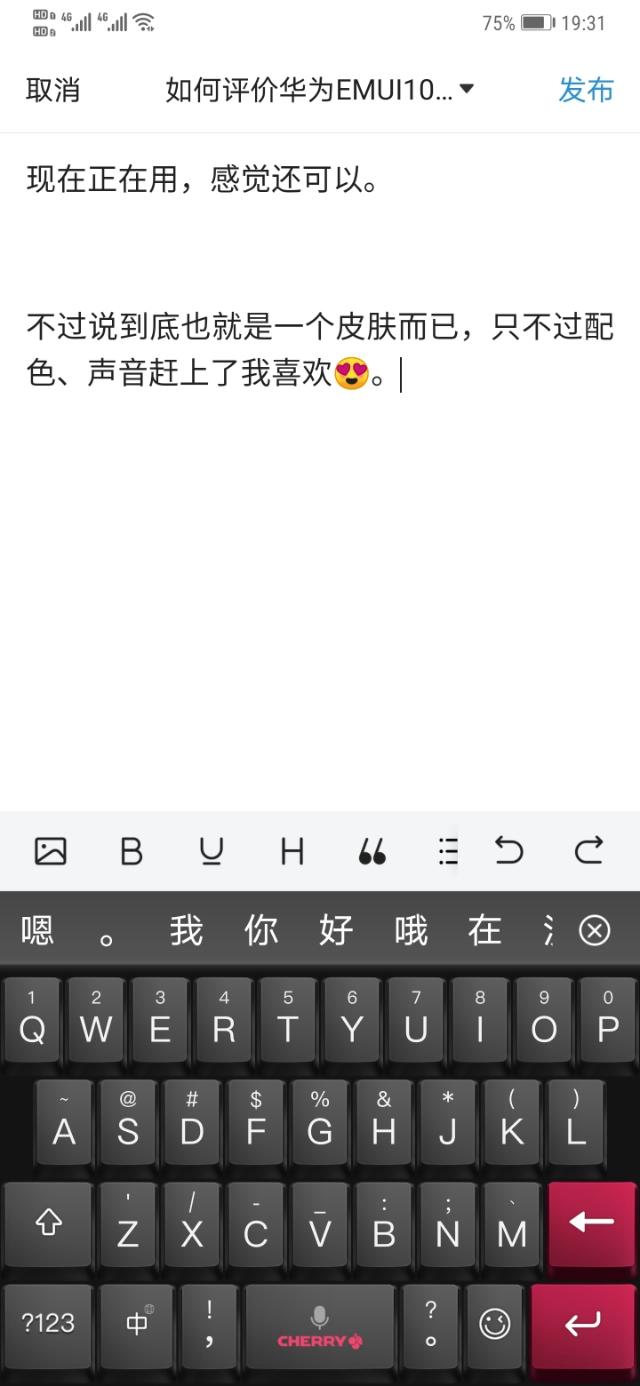Tap 发布 to publish the answer
The height and width of the screenshot is (1386, 640).
coord(585,90)
